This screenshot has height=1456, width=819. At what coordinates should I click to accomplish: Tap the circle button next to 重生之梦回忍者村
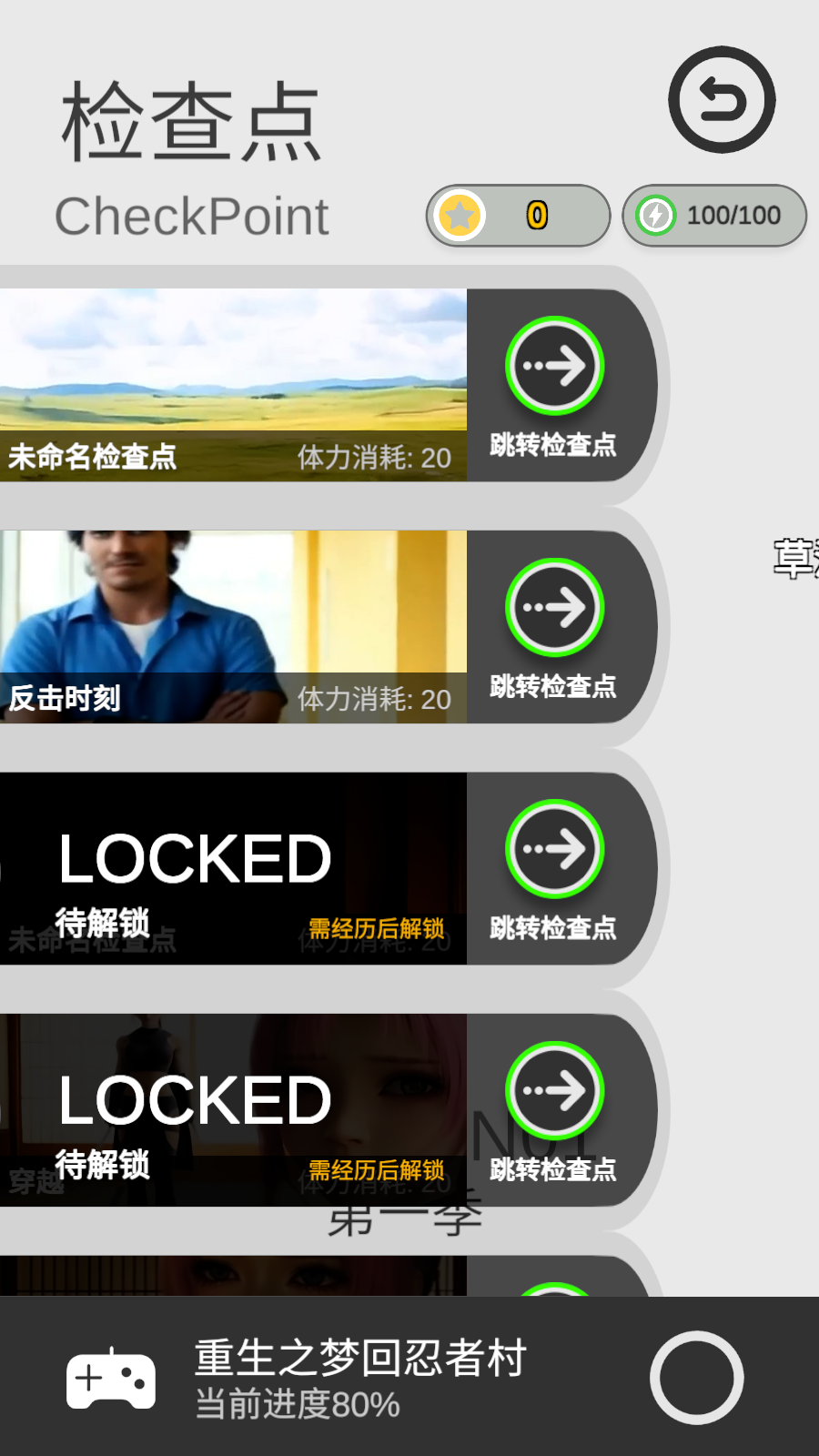click(x=696, y=1378)
